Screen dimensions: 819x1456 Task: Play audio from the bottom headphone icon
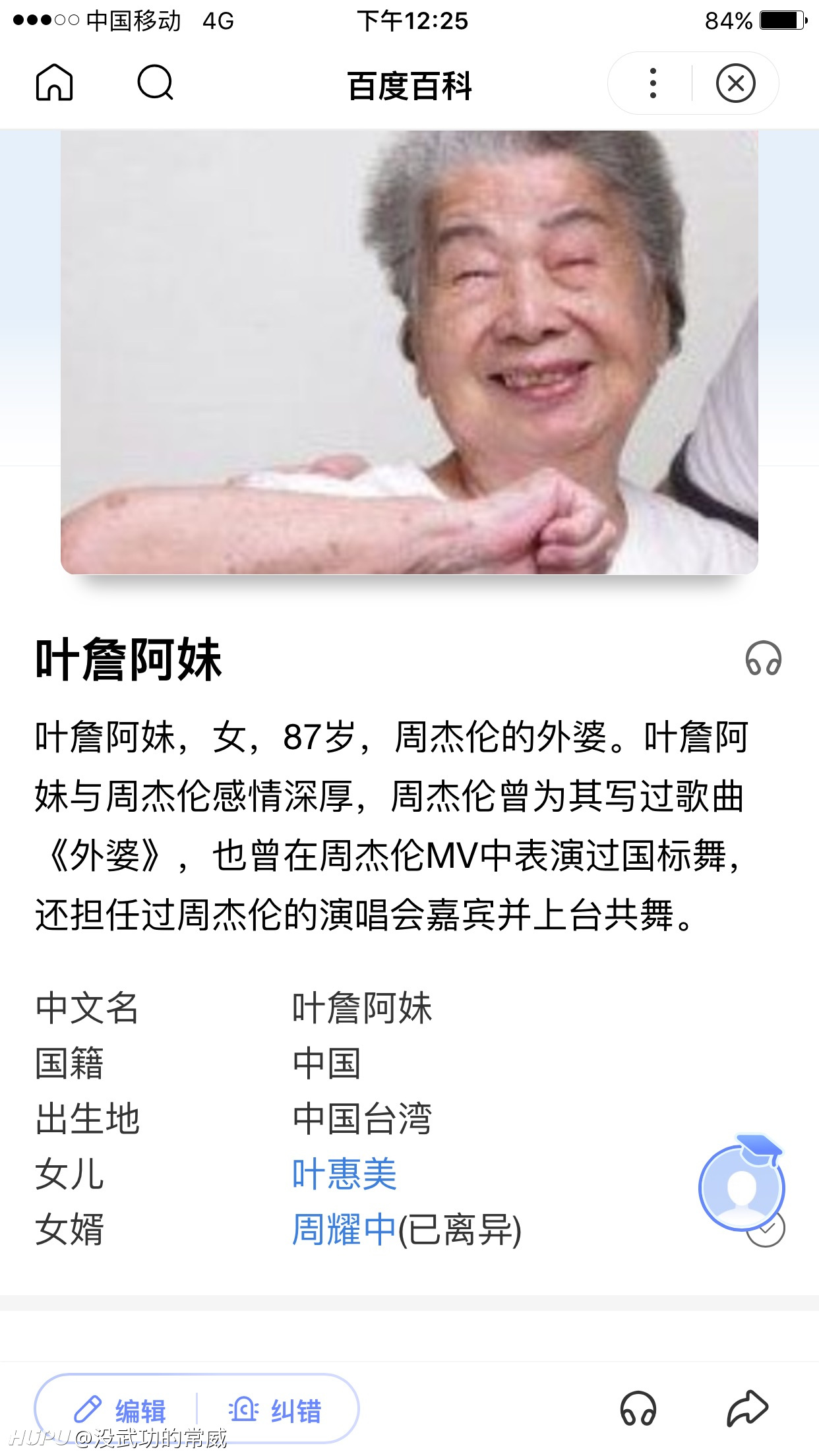(x=638, y=1409)
